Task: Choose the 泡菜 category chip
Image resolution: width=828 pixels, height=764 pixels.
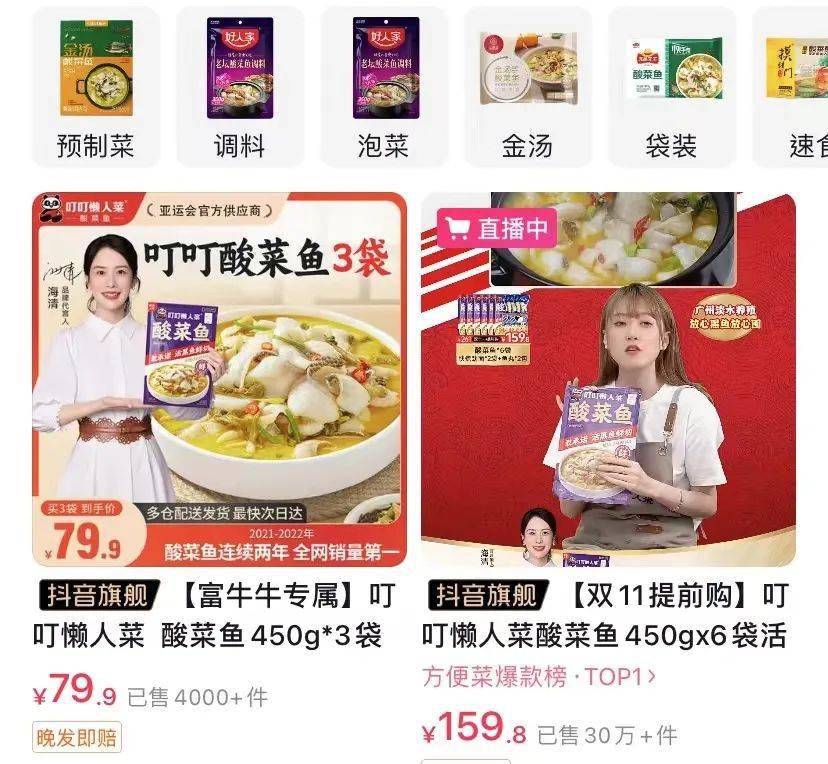Action: pyautogui.click(x=383, y=87)
